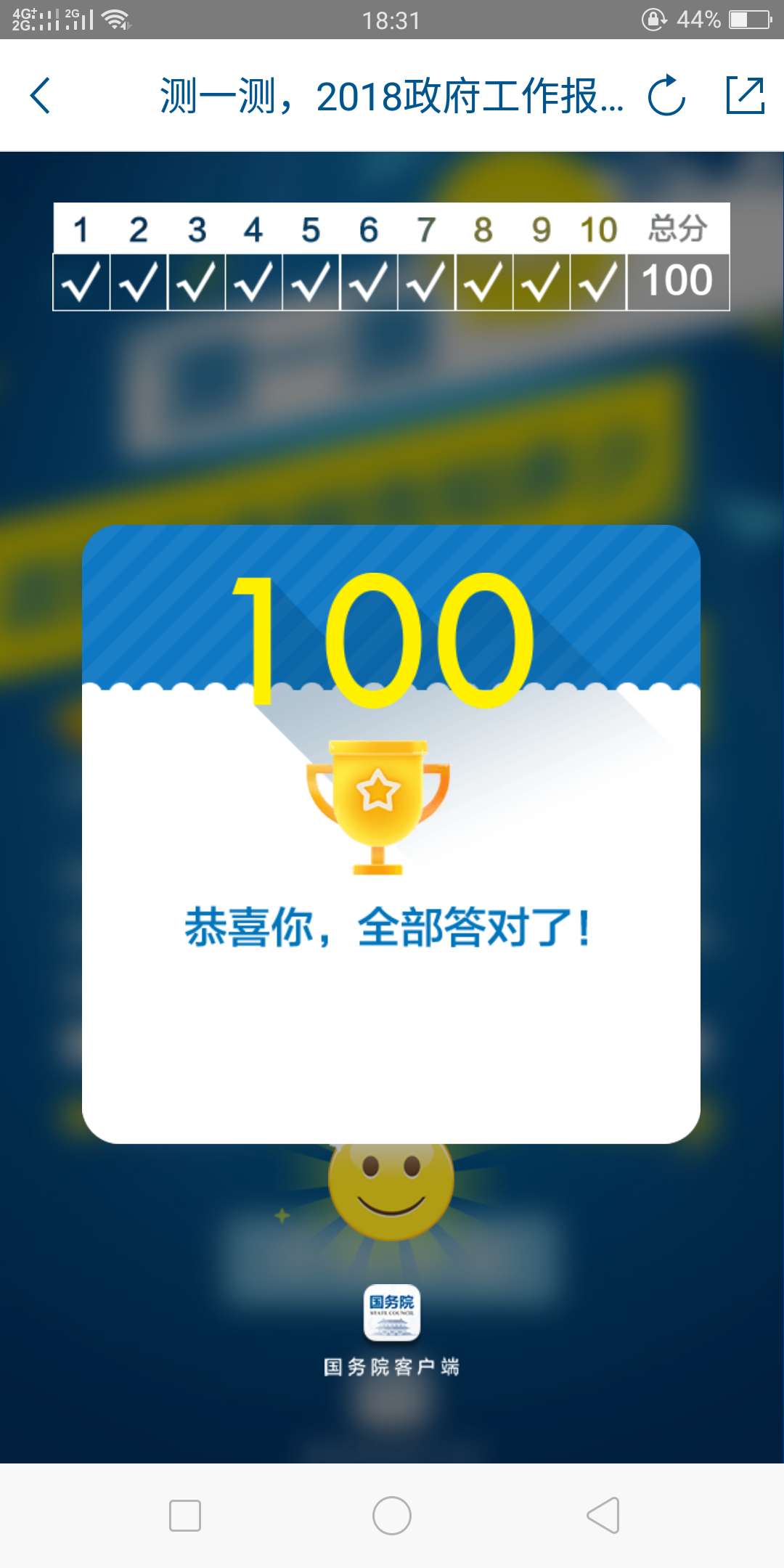This screenshot has width=784, height=1568.
Task: Refresh the quiz page
Action: tap(666, 95)
